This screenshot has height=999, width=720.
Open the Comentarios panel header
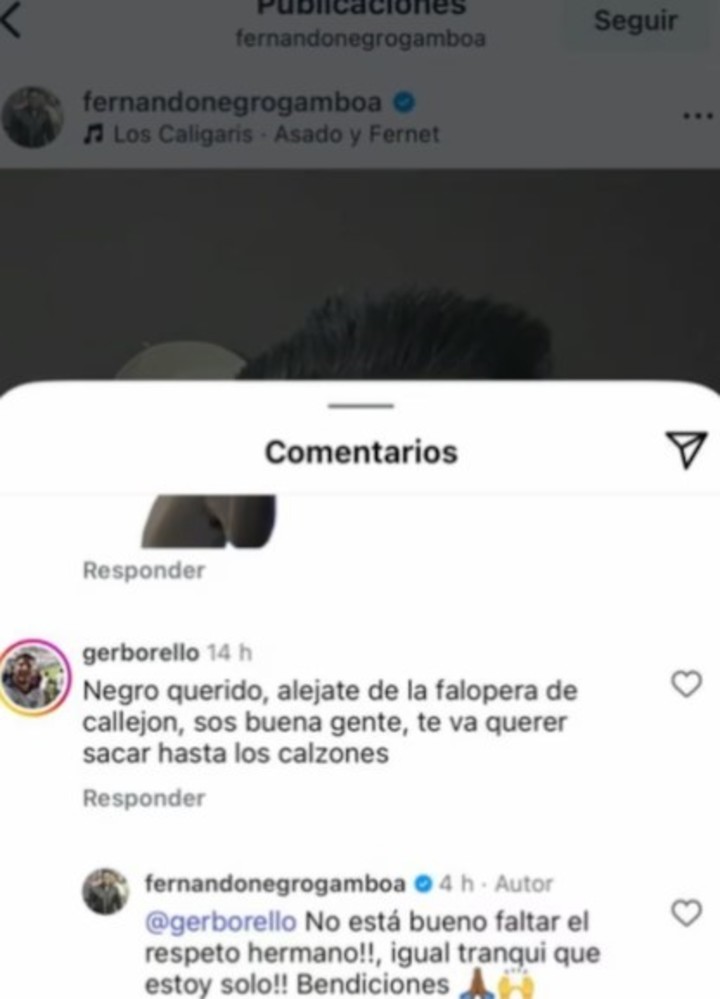(x=360, y=450)
